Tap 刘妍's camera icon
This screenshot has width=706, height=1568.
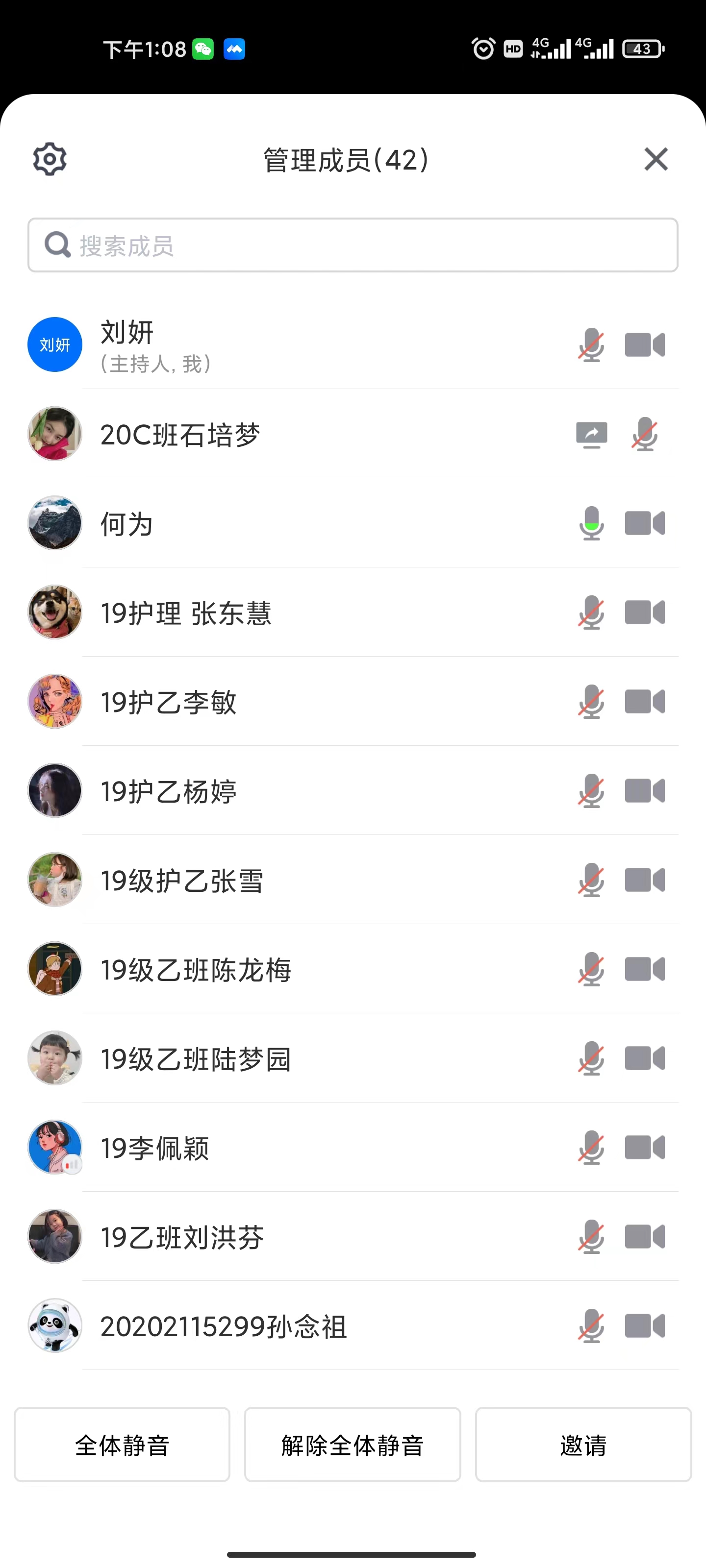coord(645,345)
